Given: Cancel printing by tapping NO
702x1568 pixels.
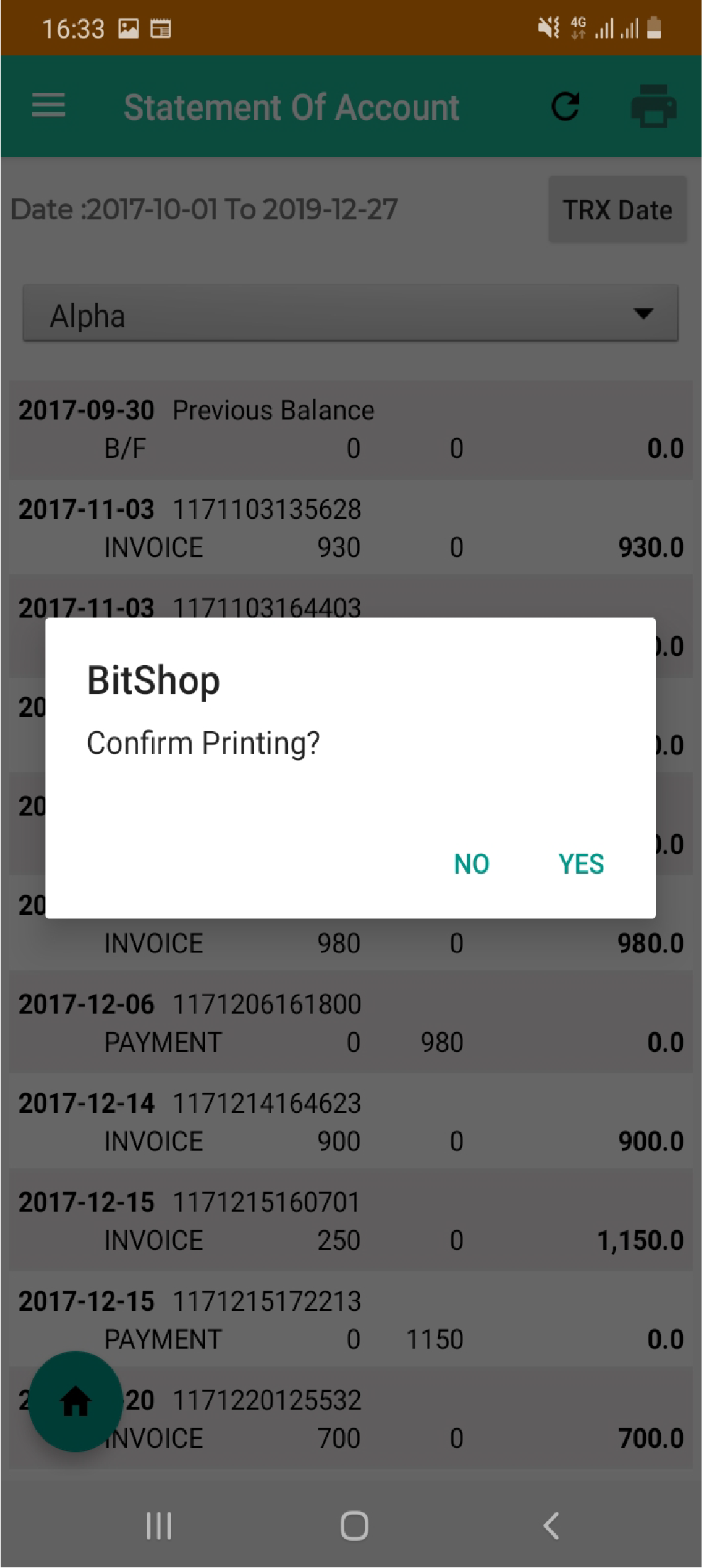Looking at the screenshot, I should 471,864.
